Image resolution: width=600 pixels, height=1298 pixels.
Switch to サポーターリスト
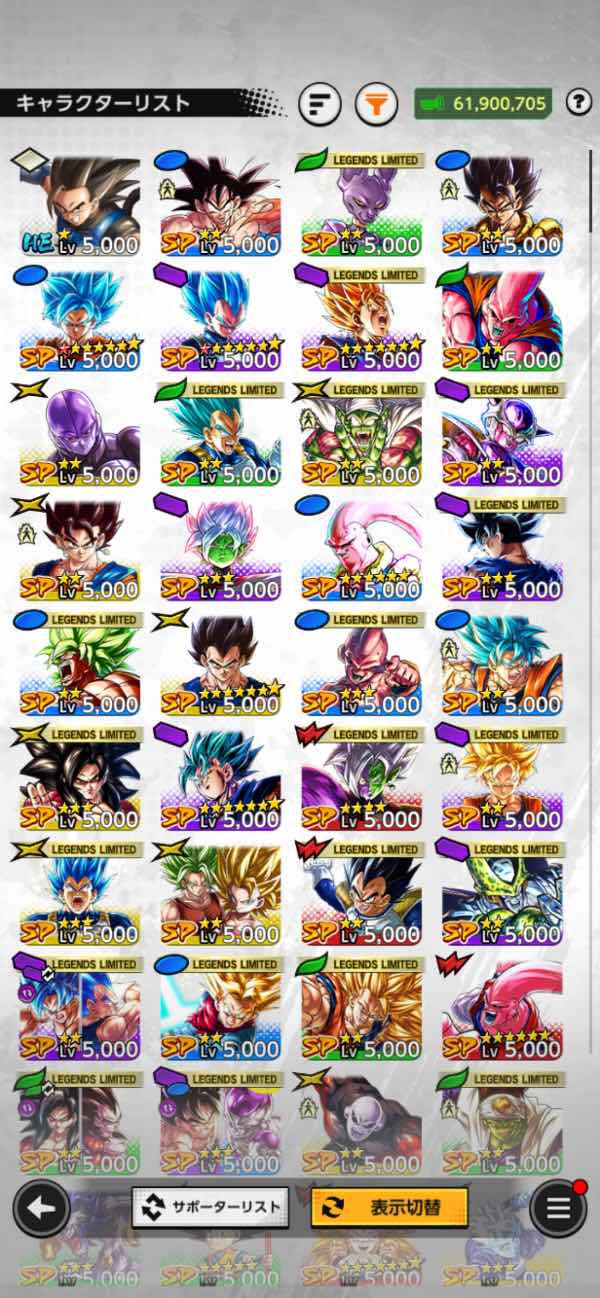[x=210, y=1207]
